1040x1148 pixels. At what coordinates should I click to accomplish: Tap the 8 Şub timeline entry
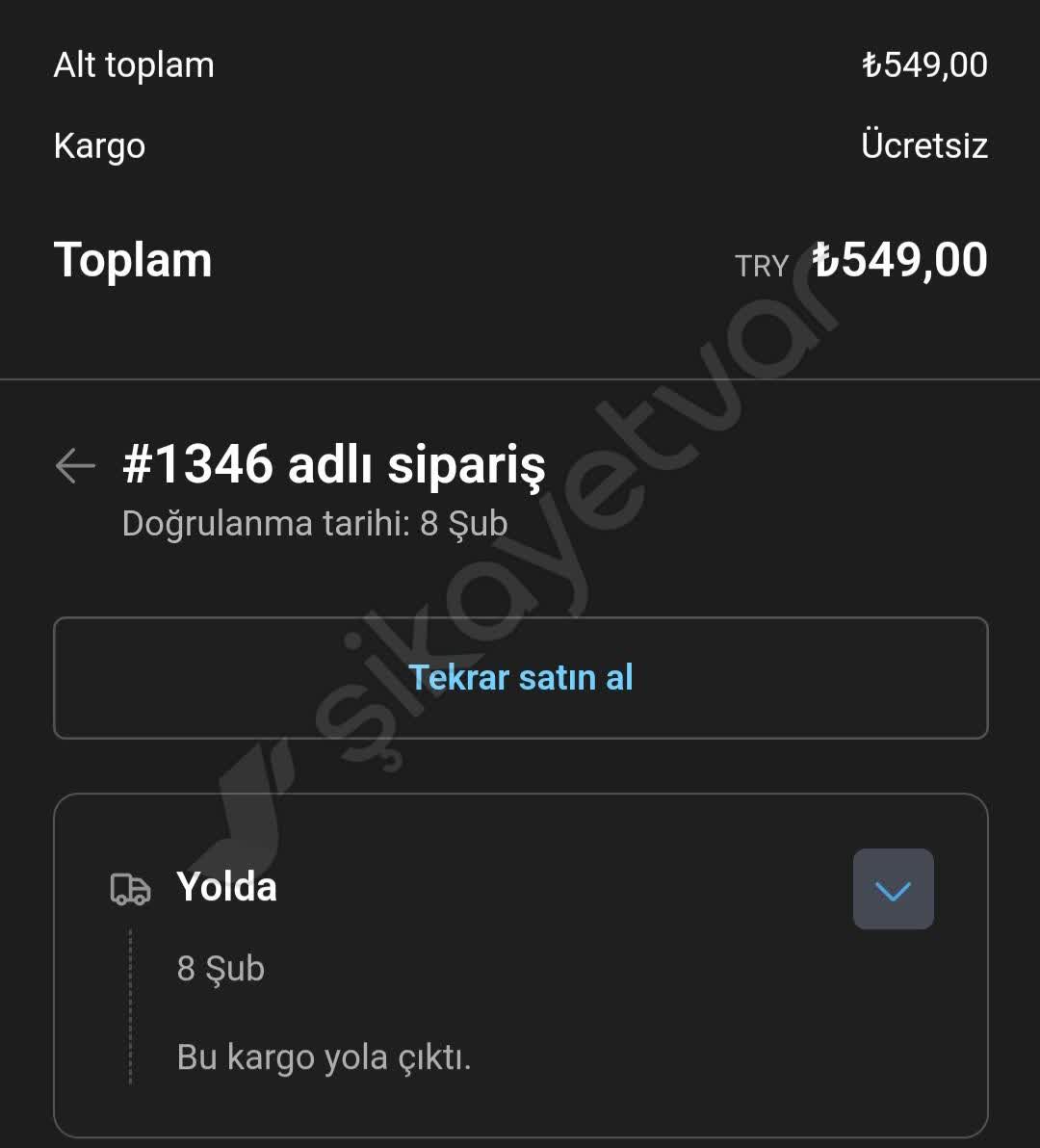(x=221, y=969)
